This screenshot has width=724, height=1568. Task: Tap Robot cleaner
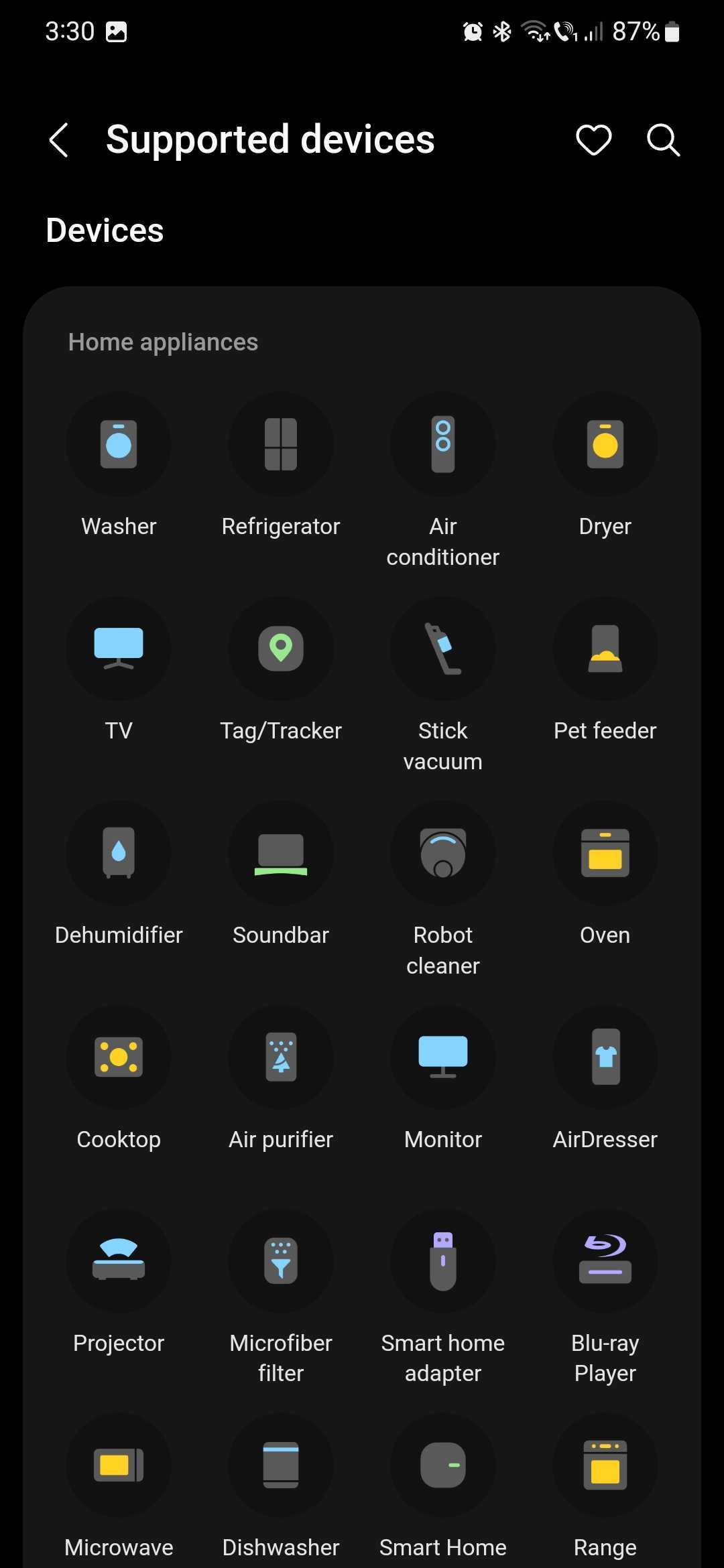(x=443, y=853)
